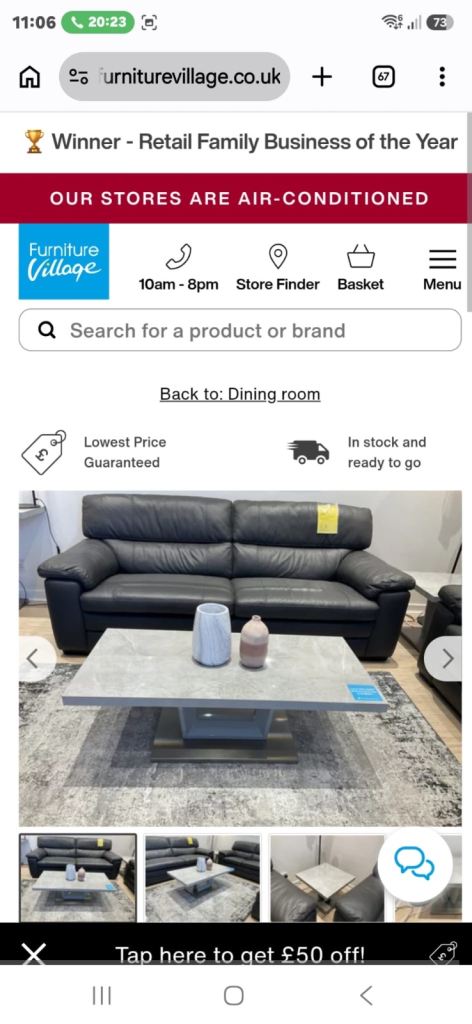Image resolution: width=472 pixels, height=1024 pixels.
Task: Open a new browser tab
Action: (321, 77)
